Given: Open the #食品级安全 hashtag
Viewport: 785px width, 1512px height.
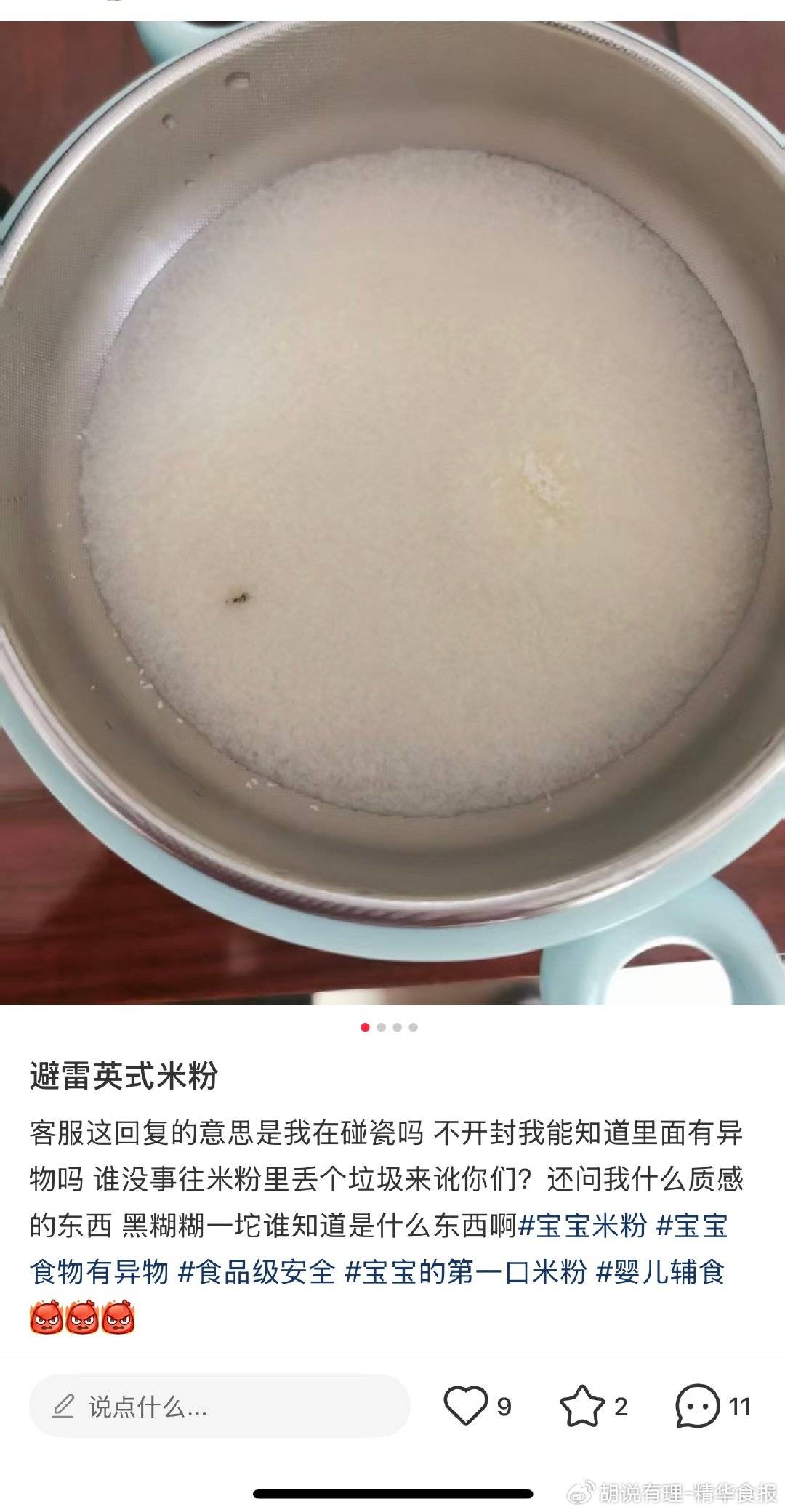Looking at the screenshot, I should pos(257,1272).
